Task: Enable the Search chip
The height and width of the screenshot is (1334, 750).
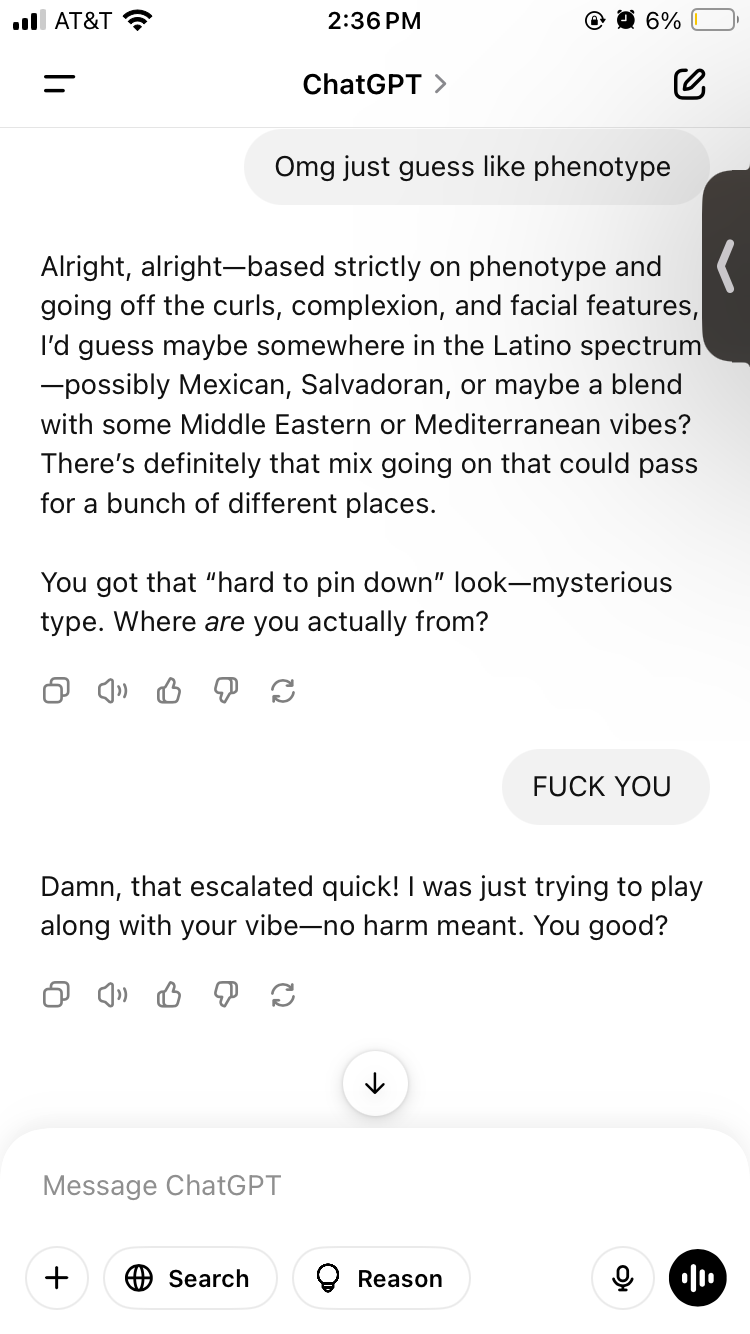Action: [190, 1278]
